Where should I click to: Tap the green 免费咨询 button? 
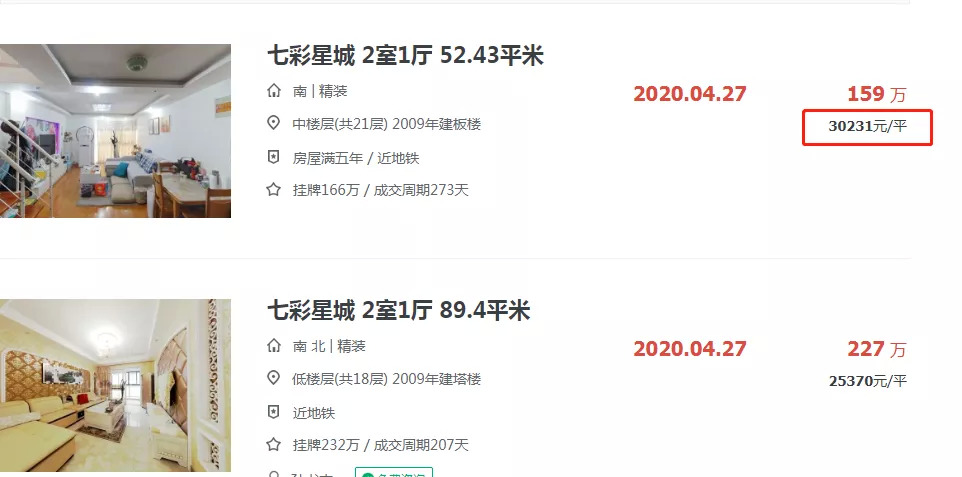(x=396, y=473)
